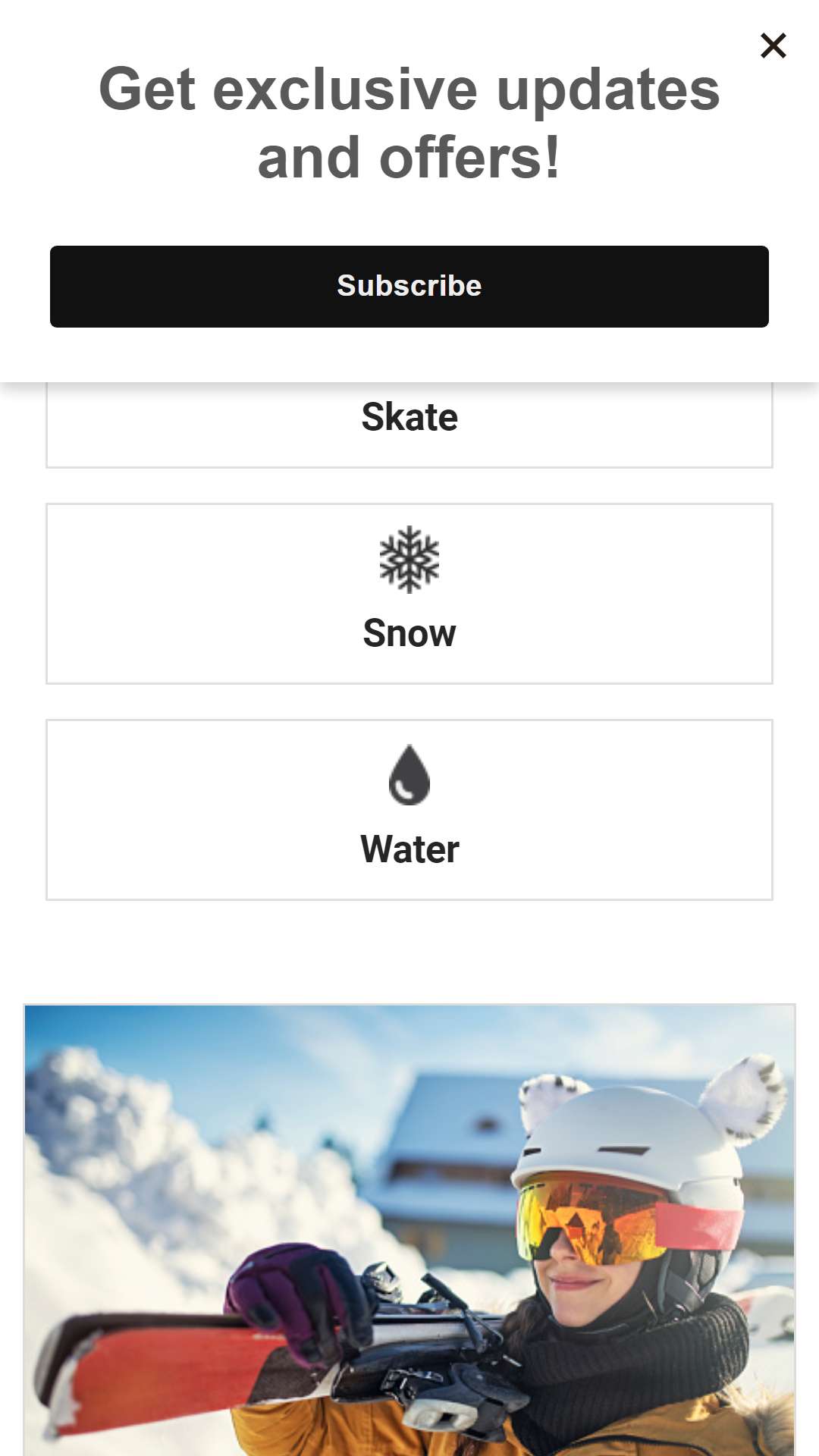Screen dimensions: 819x1456
Task: Open the Skate category
Action: 409,425
